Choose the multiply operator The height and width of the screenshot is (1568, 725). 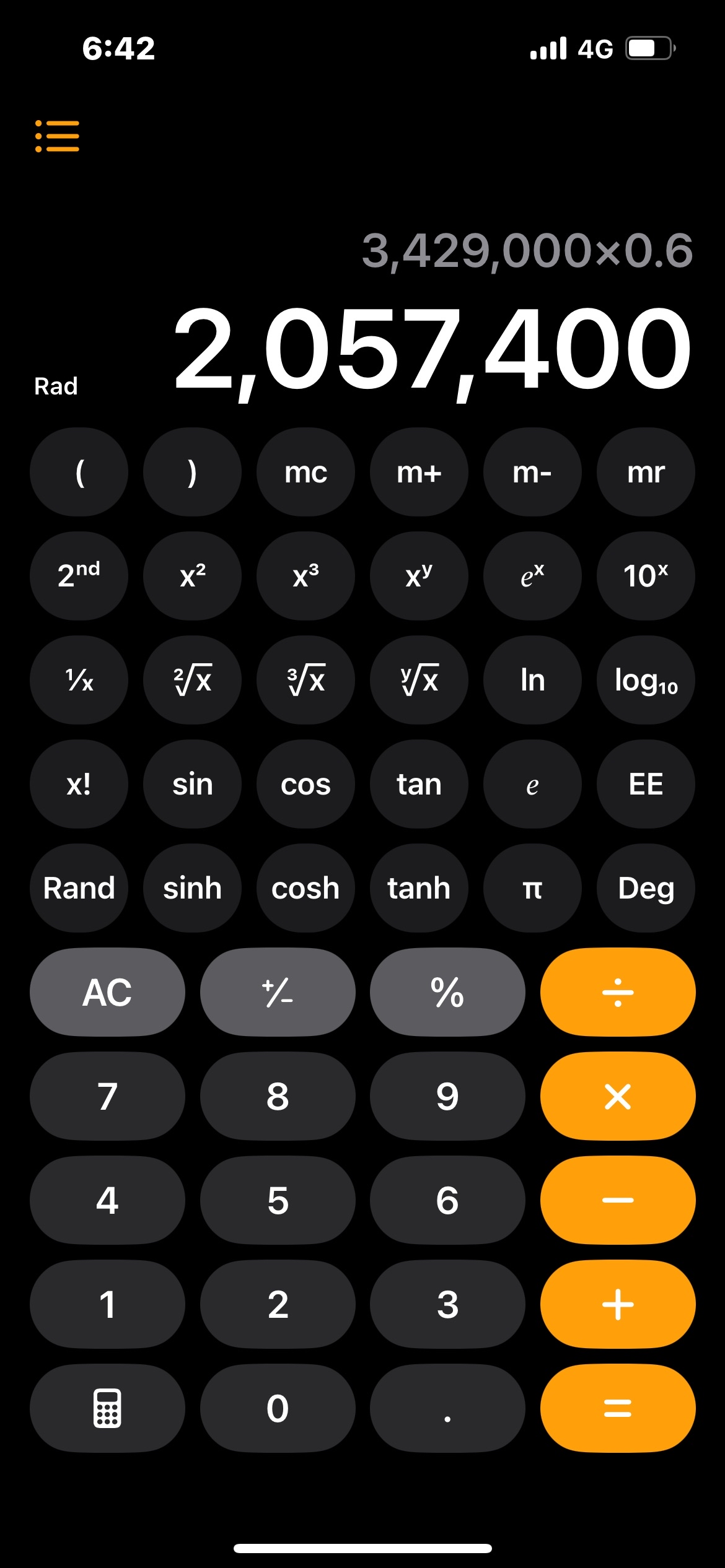coord(617,1096)
